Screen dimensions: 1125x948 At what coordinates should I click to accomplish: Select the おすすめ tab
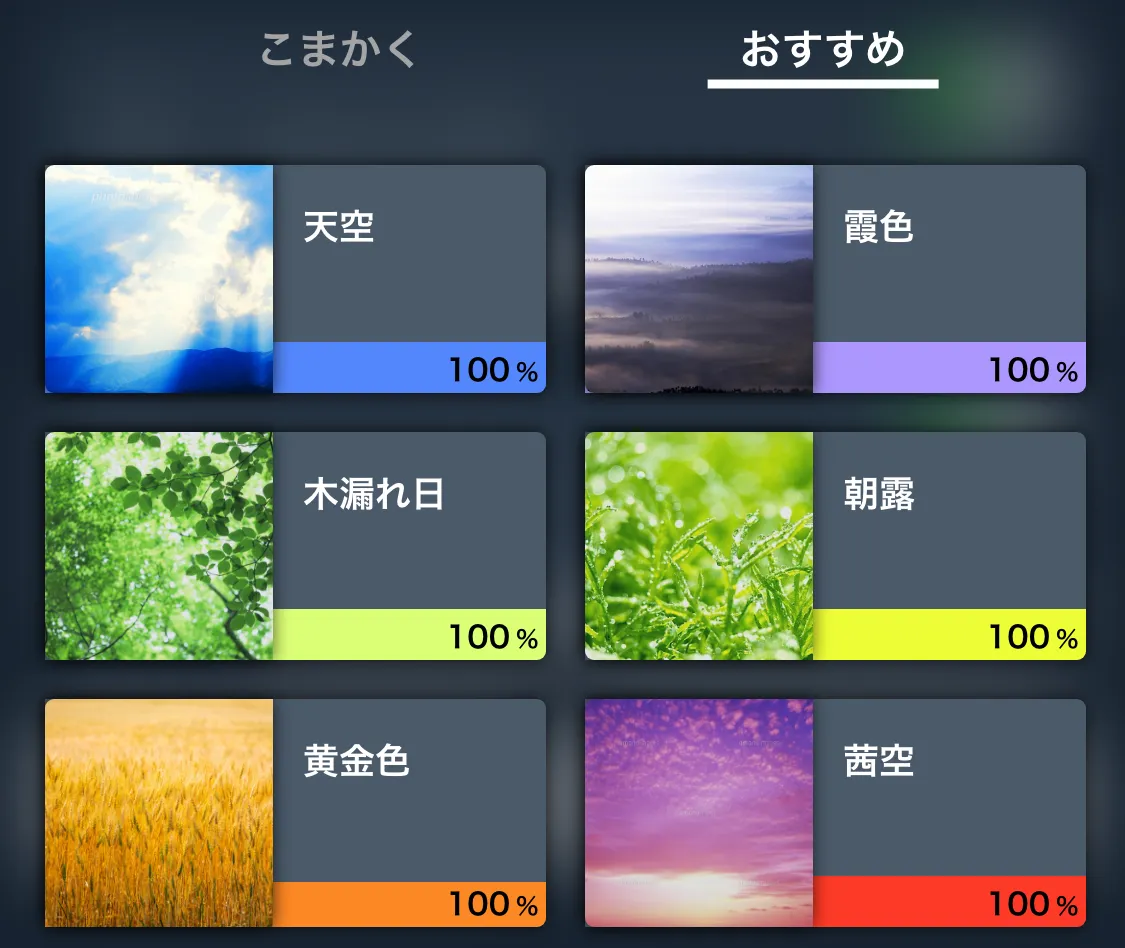pos(823,50)
